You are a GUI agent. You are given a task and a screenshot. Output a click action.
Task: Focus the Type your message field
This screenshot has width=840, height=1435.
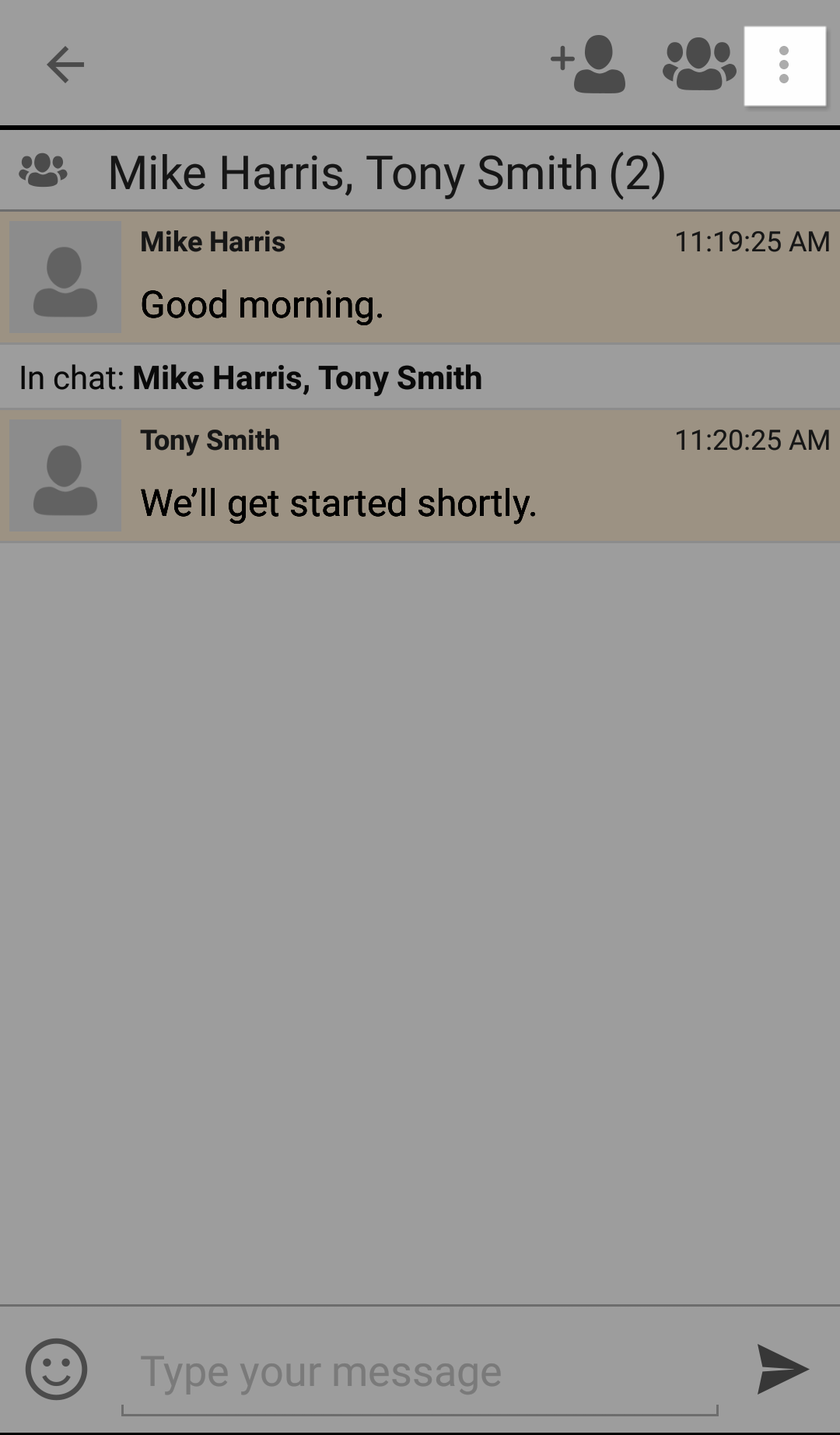click(x=420, y=1372)
